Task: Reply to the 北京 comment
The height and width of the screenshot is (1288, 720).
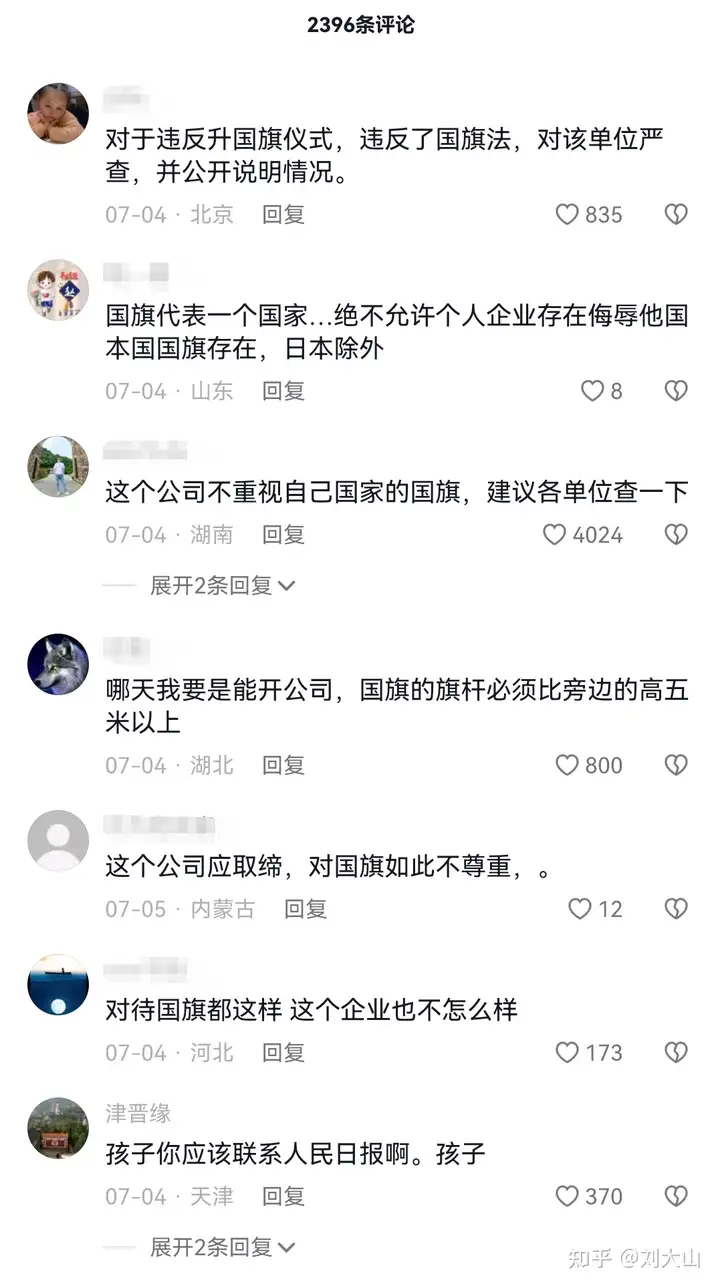Action: click(283, 214)
